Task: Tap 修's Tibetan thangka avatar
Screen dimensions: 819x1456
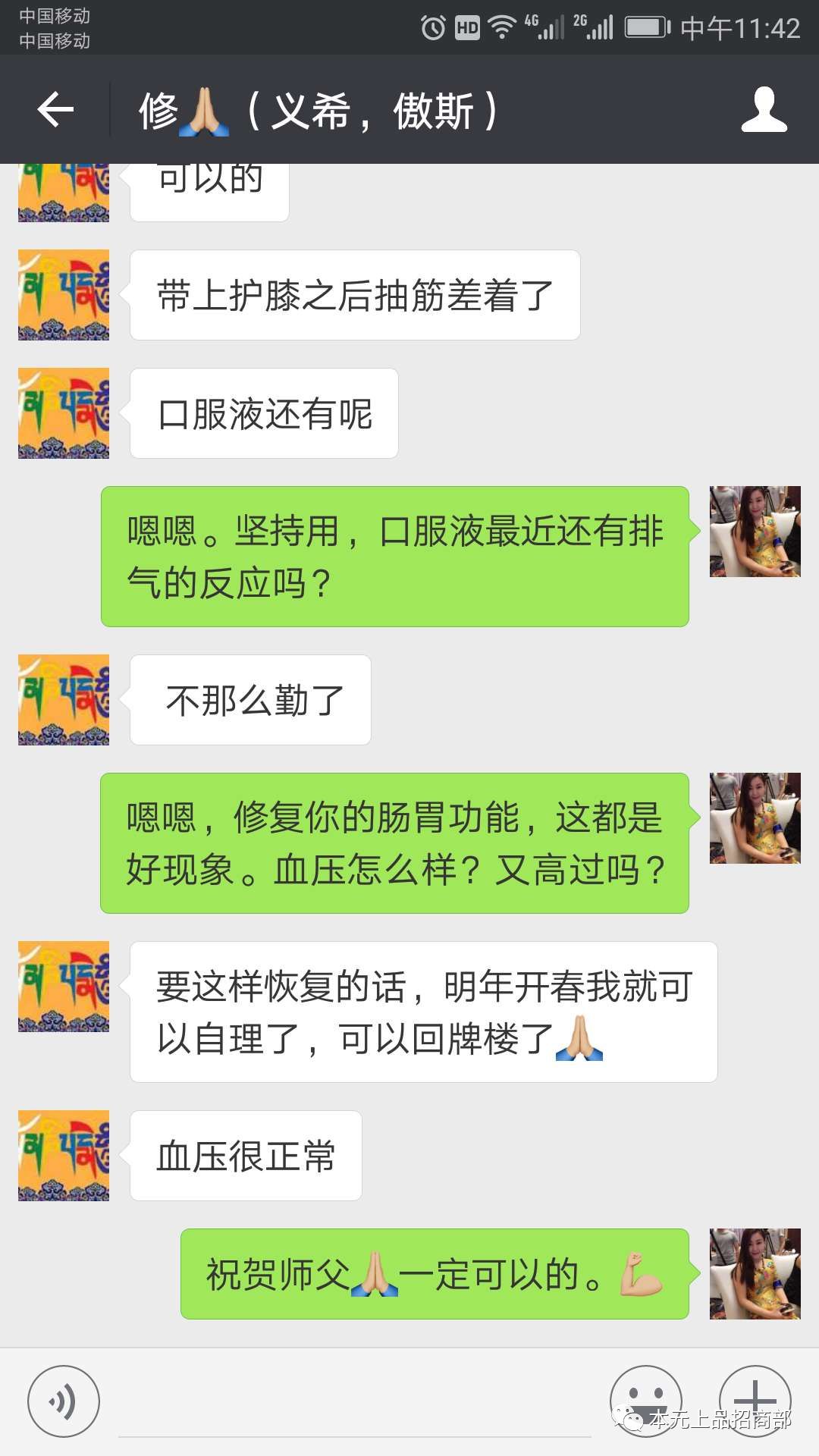Action: pos(64,413)
